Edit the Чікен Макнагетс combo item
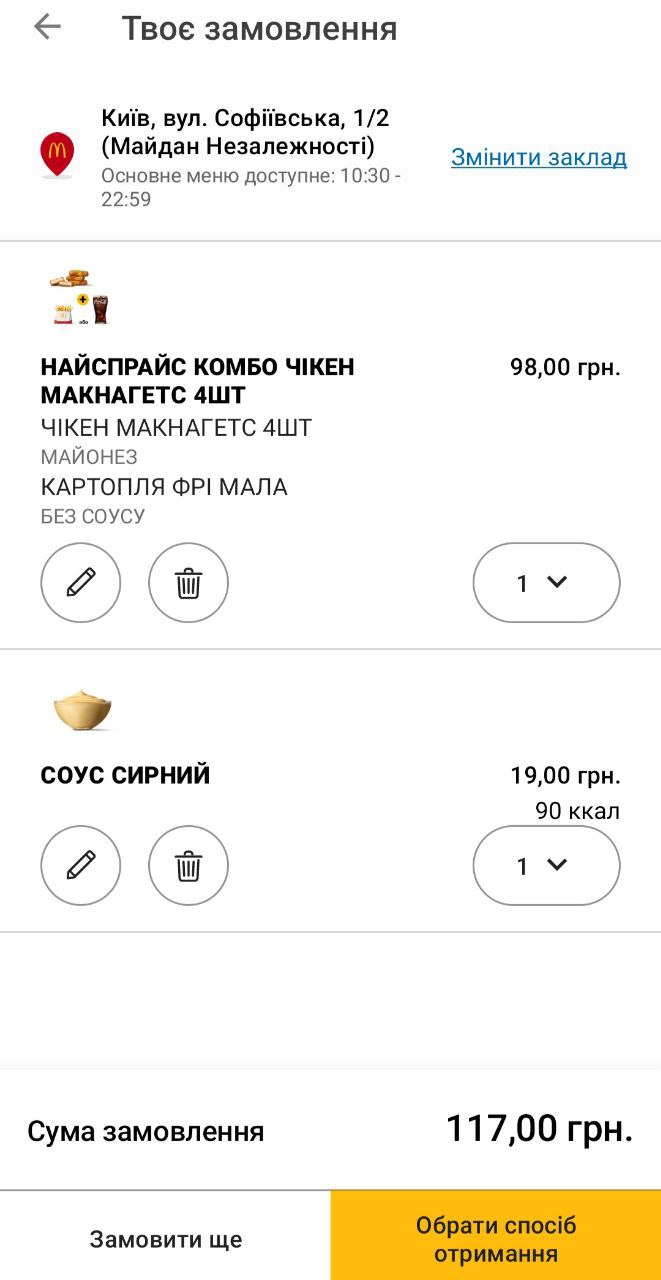661x1280 pixels. coord(81,583)
